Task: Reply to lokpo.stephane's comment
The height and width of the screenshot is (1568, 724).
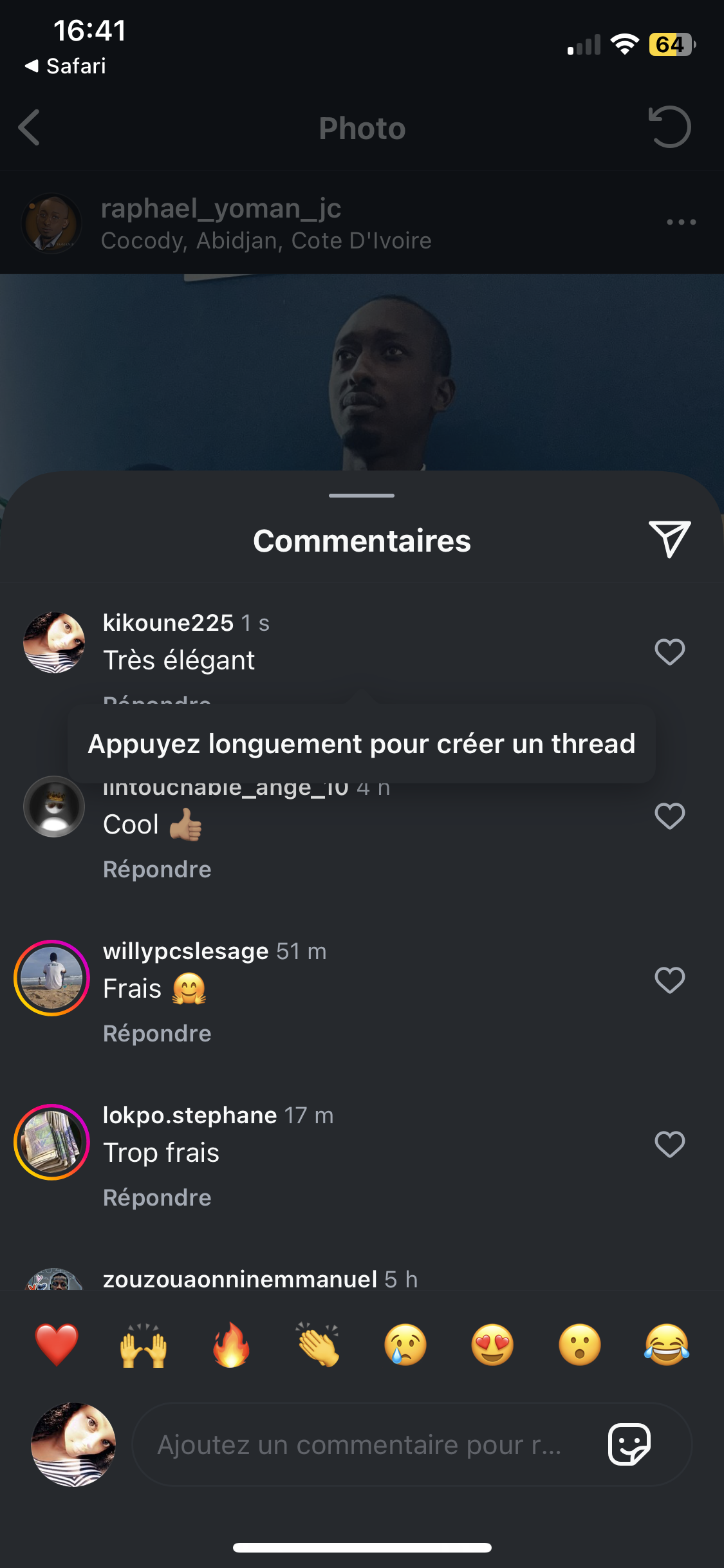Action: click(157, 1198)
